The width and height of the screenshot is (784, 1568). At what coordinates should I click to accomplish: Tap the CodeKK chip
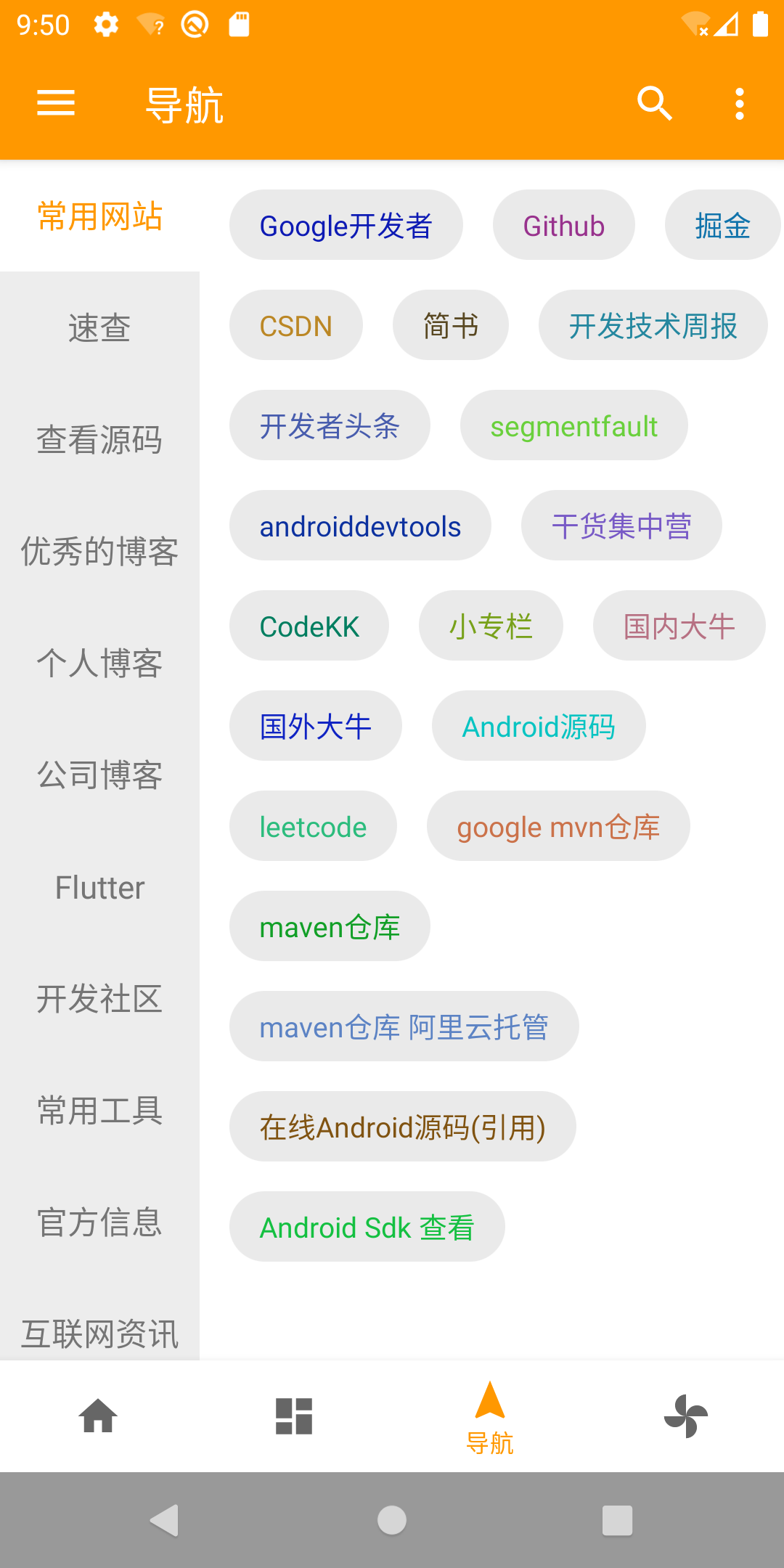point(309,626)
